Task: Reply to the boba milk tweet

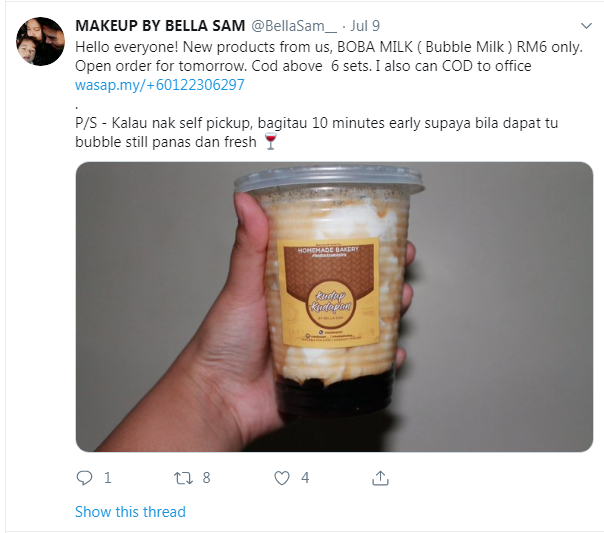Action: tap(84, 478)
